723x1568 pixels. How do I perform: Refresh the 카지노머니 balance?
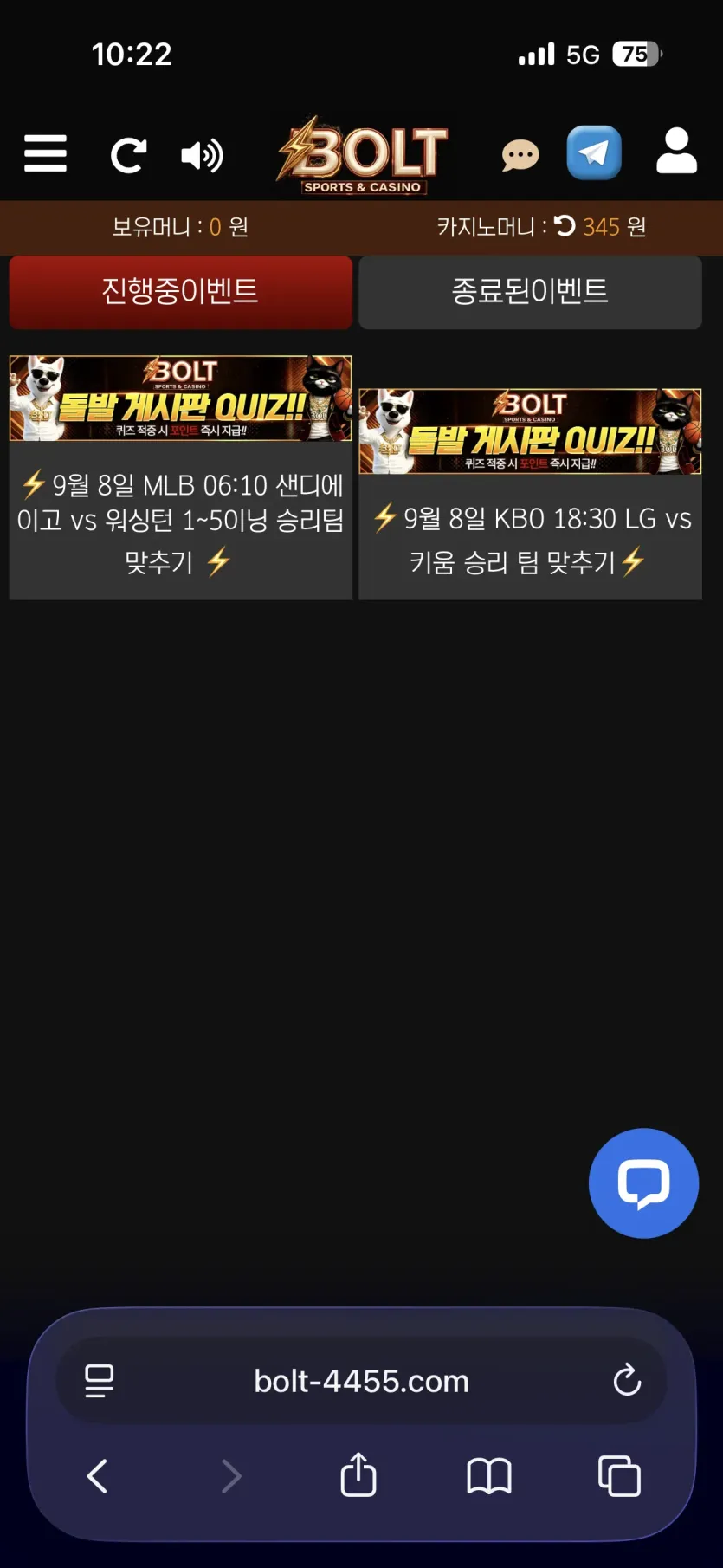point(565,226)
